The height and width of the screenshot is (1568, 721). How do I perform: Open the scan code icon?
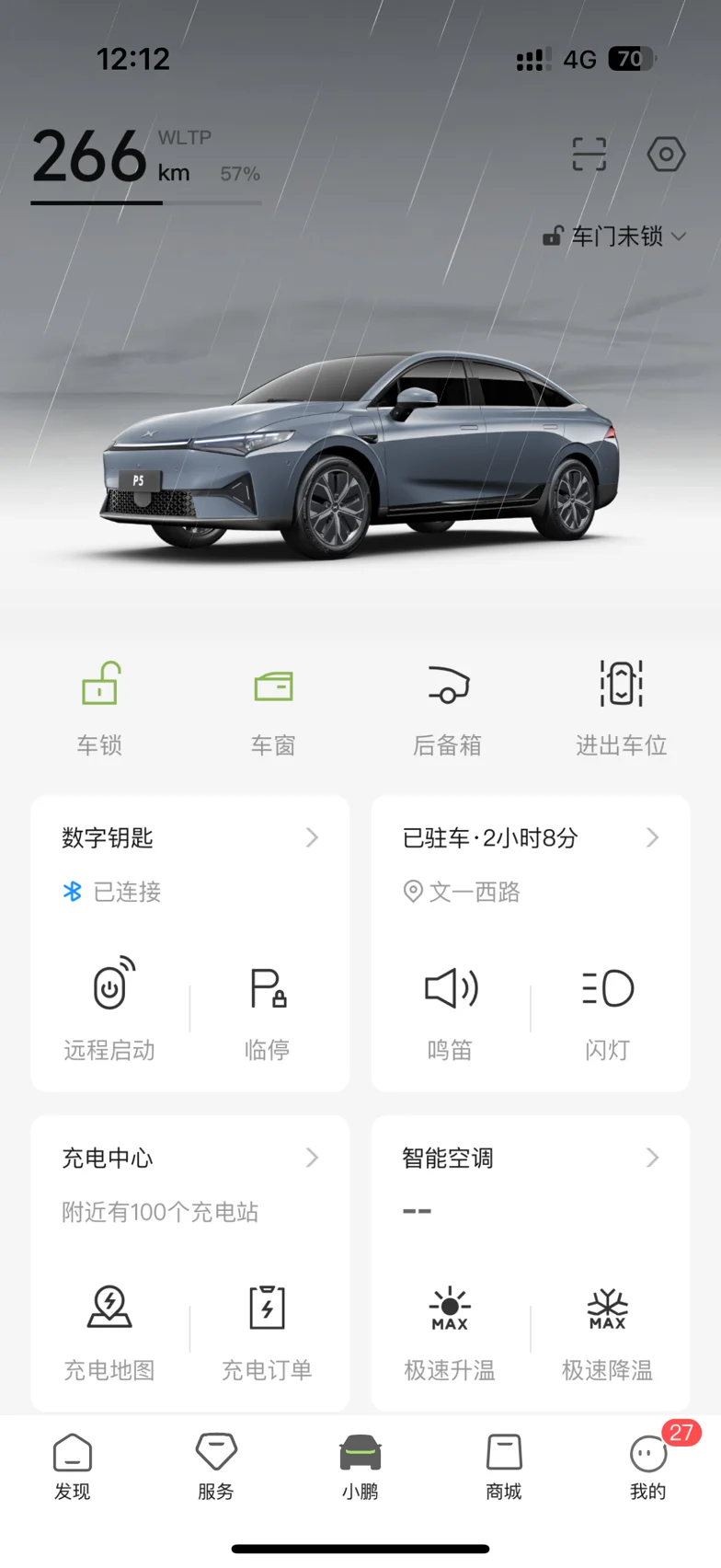[589, 155]
